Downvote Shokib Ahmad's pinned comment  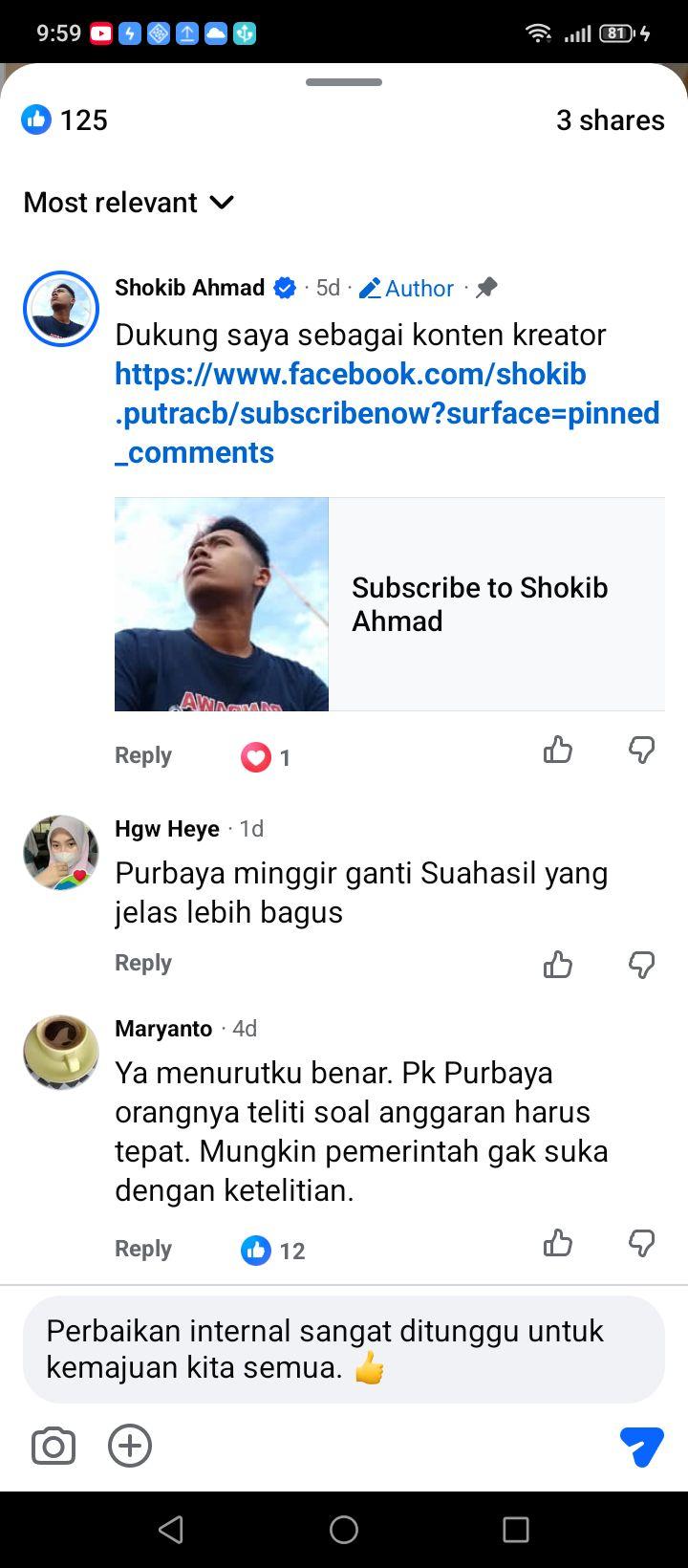pyautogui.click(x=641, y=751)
